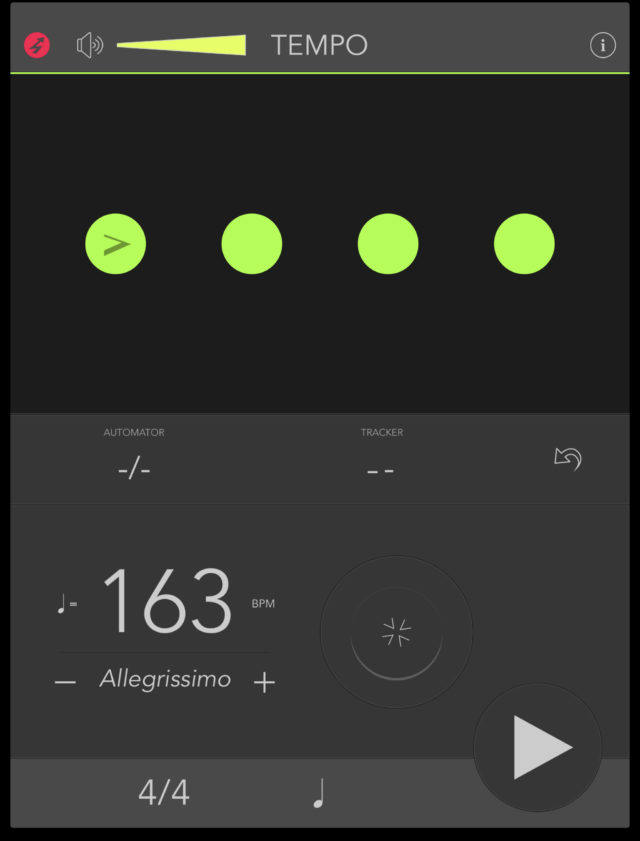The height and width of the screenshot is (841, 640).
Task: Change the 4/4 time signature
Action: 164,793
